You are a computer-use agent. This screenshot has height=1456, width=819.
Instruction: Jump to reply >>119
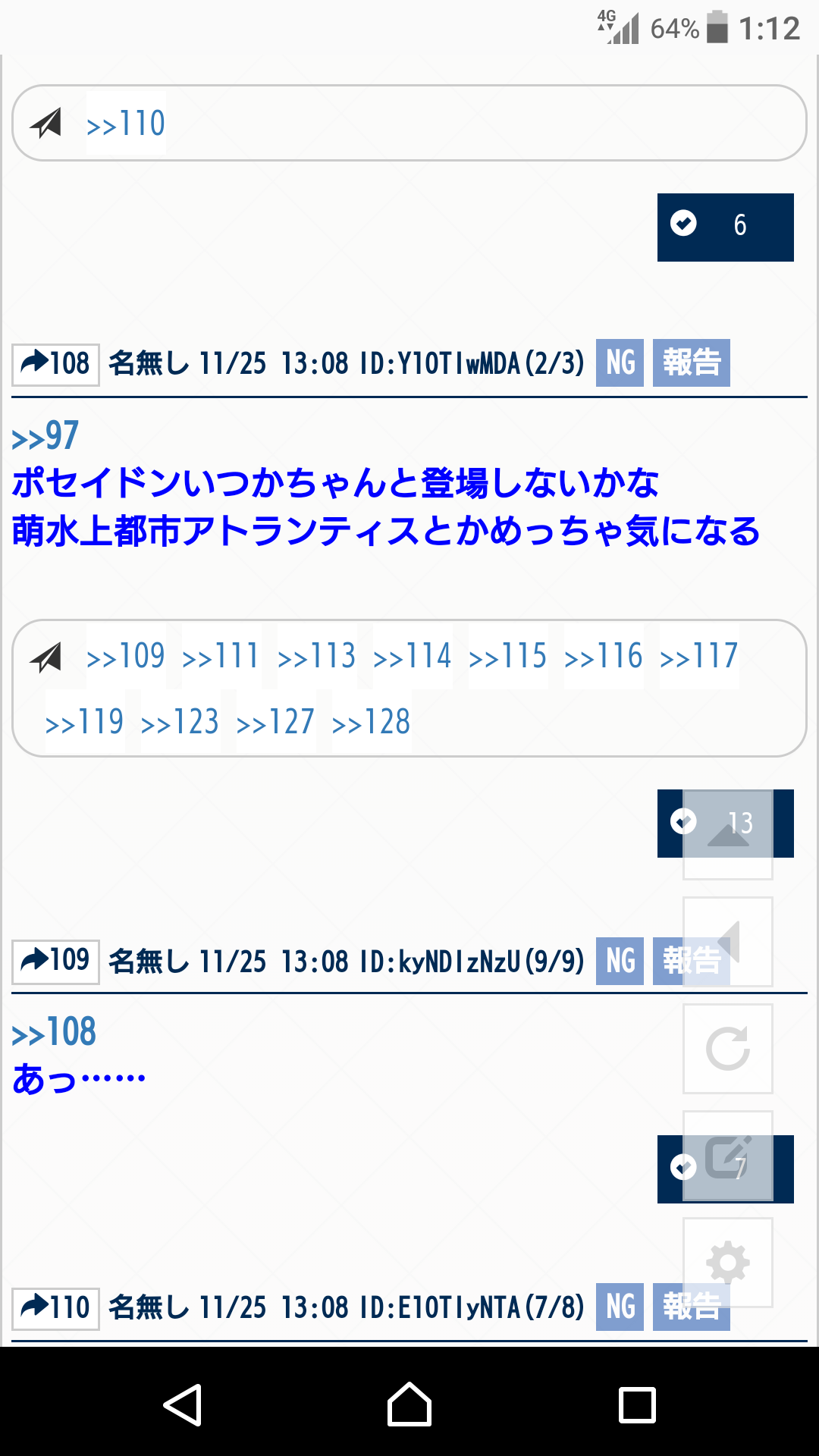click(85, 722)
